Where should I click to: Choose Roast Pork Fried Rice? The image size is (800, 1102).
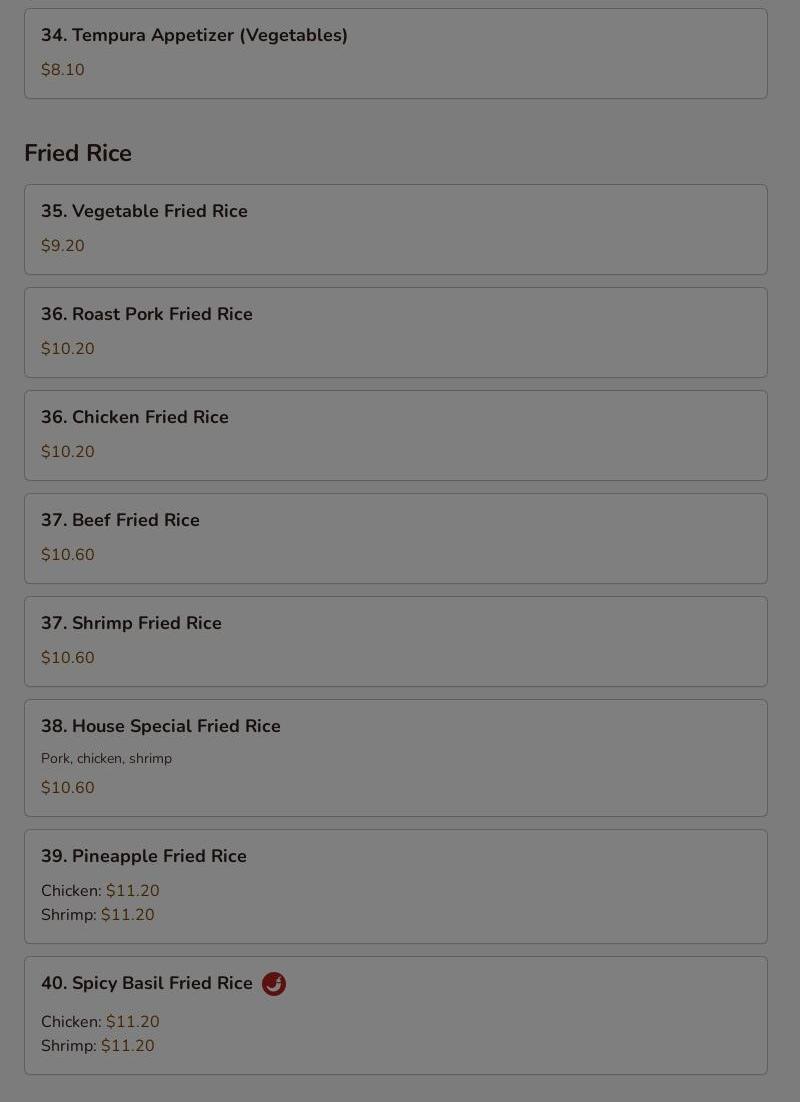(x=395, y=332)
